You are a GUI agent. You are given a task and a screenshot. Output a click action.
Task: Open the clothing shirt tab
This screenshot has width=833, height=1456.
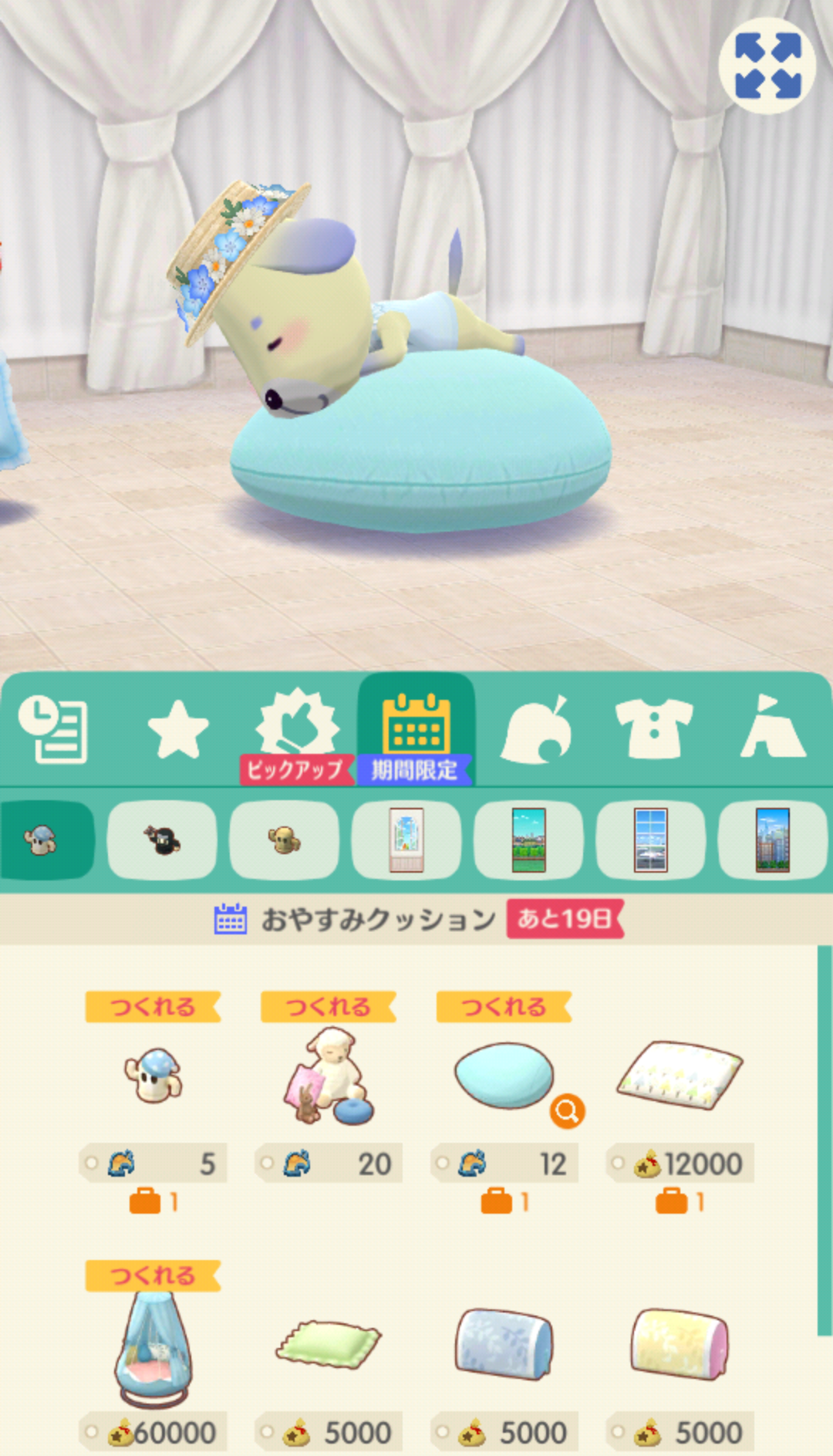coord(653,729)
